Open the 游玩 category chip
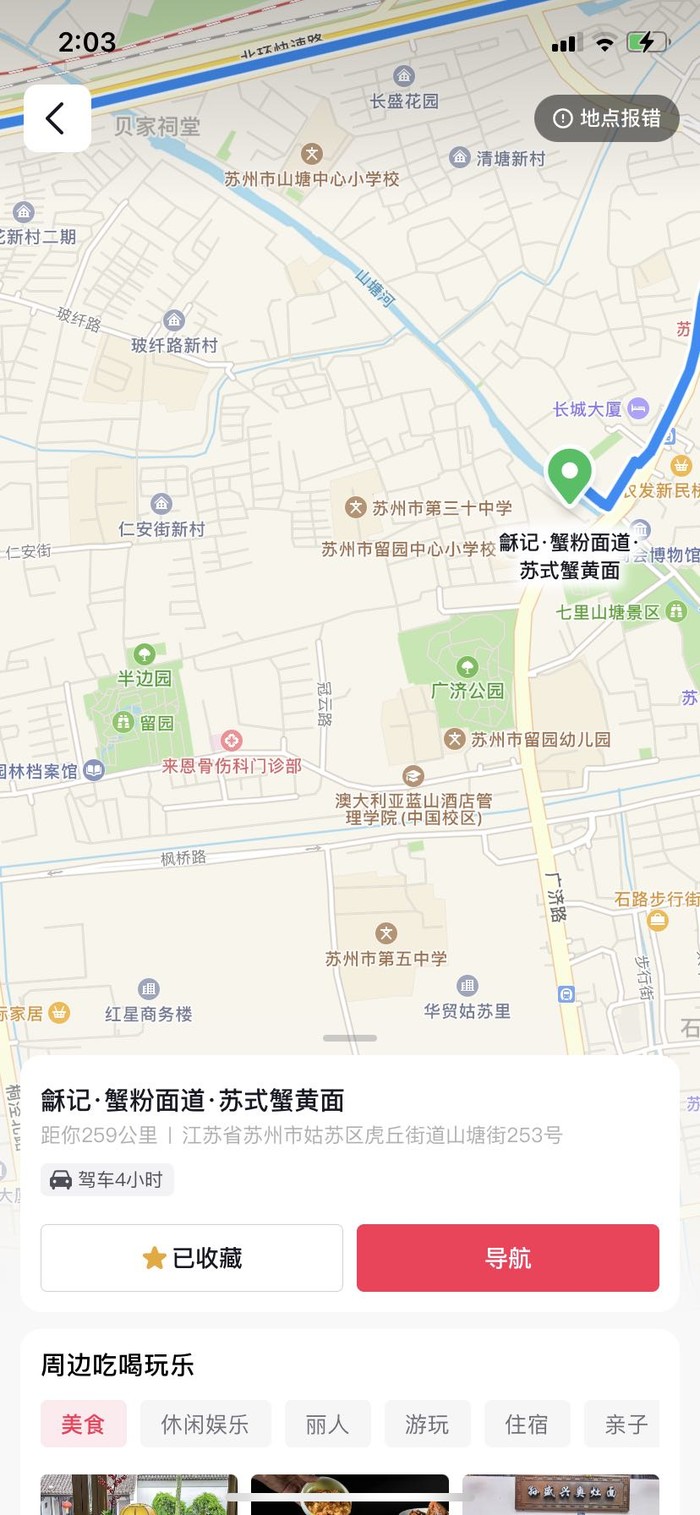 point(427,1424)
